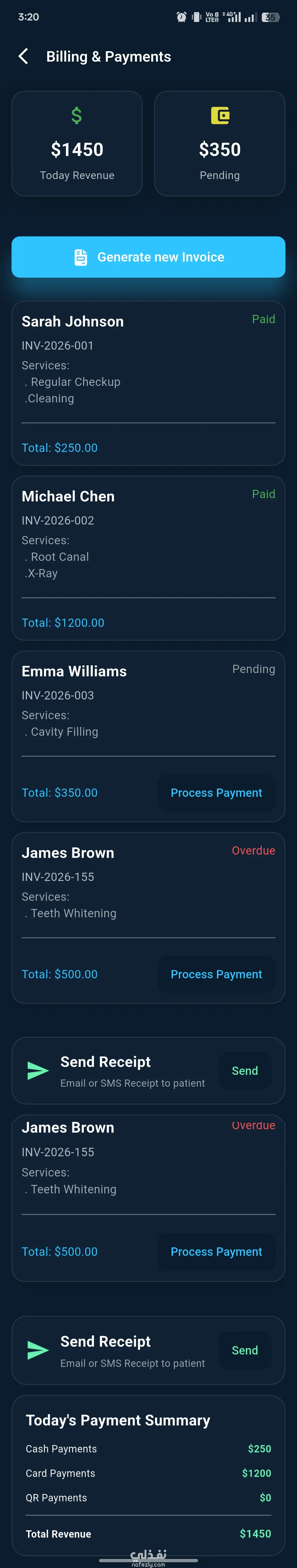Go back from Billing & Payments
This screenshot has width=297, height=1568.
pyautogui.click(x=23, y=57)
